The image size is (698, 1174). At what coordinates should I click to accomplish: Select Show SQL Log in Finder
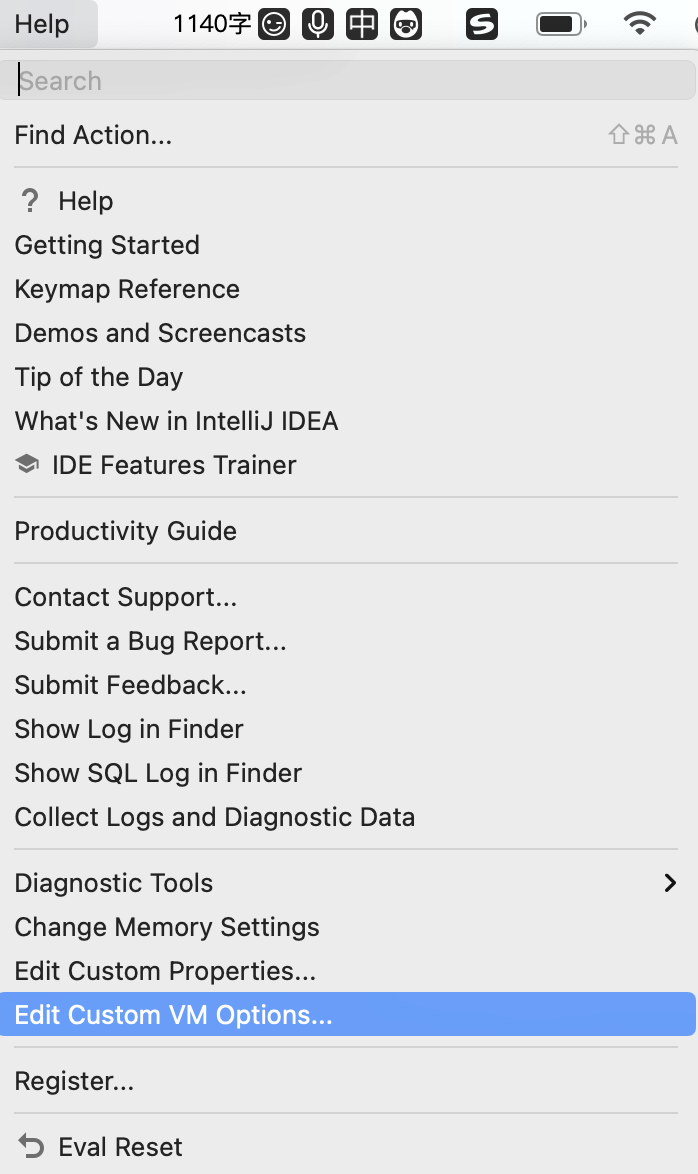(x=158, y=773)
